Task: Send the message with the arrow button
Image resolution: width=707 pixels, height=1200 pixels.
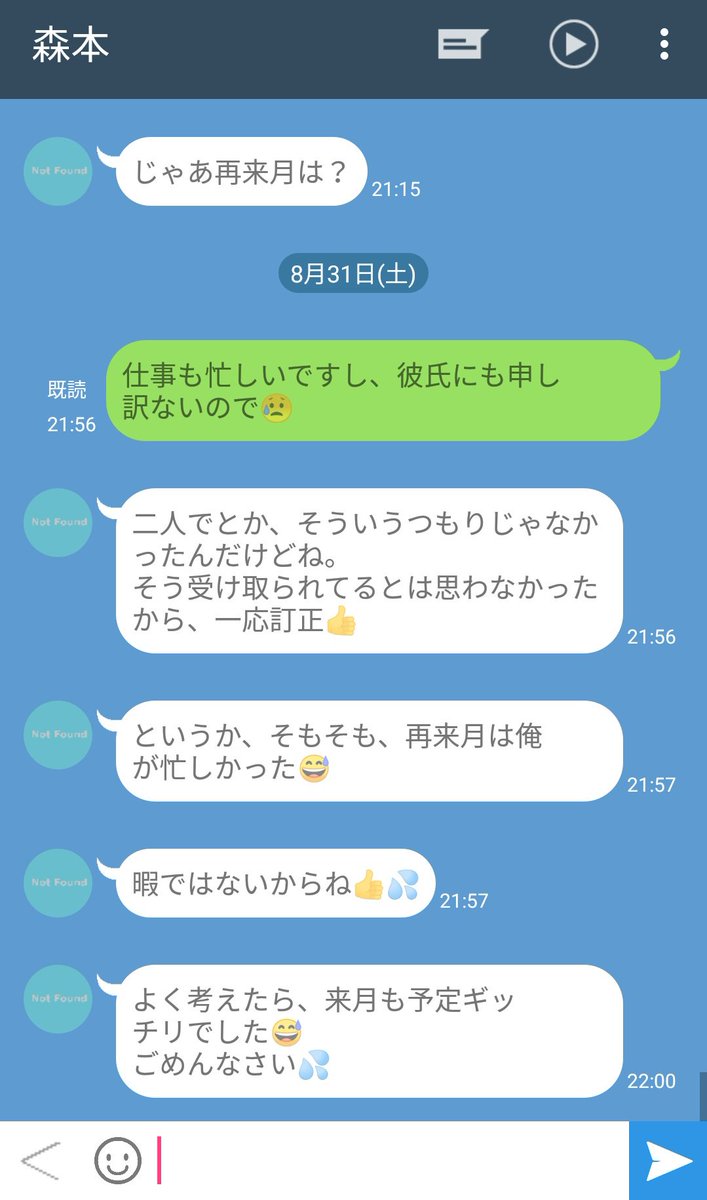Action: pos(668,1161)
